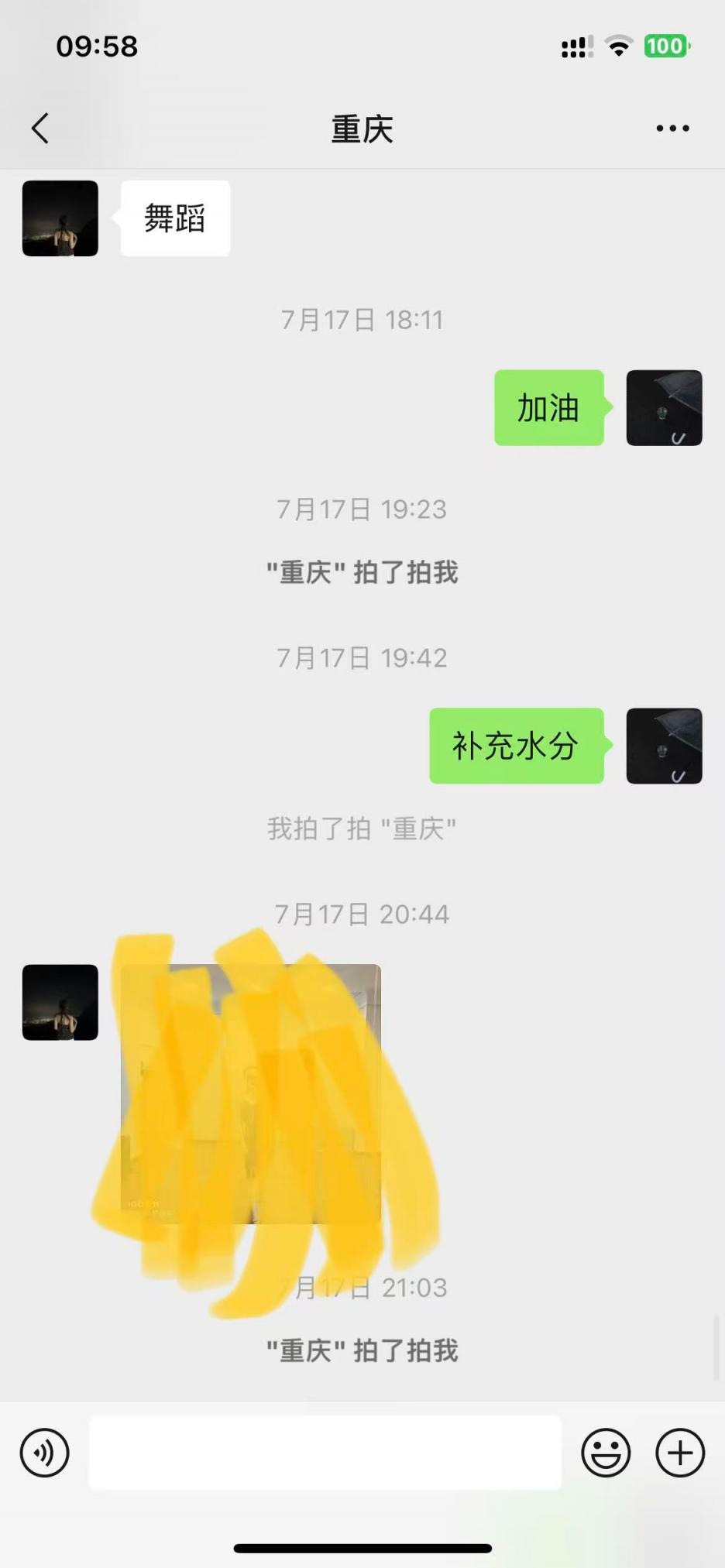Open the chat's three-dot menu

(x=672, y=129)
